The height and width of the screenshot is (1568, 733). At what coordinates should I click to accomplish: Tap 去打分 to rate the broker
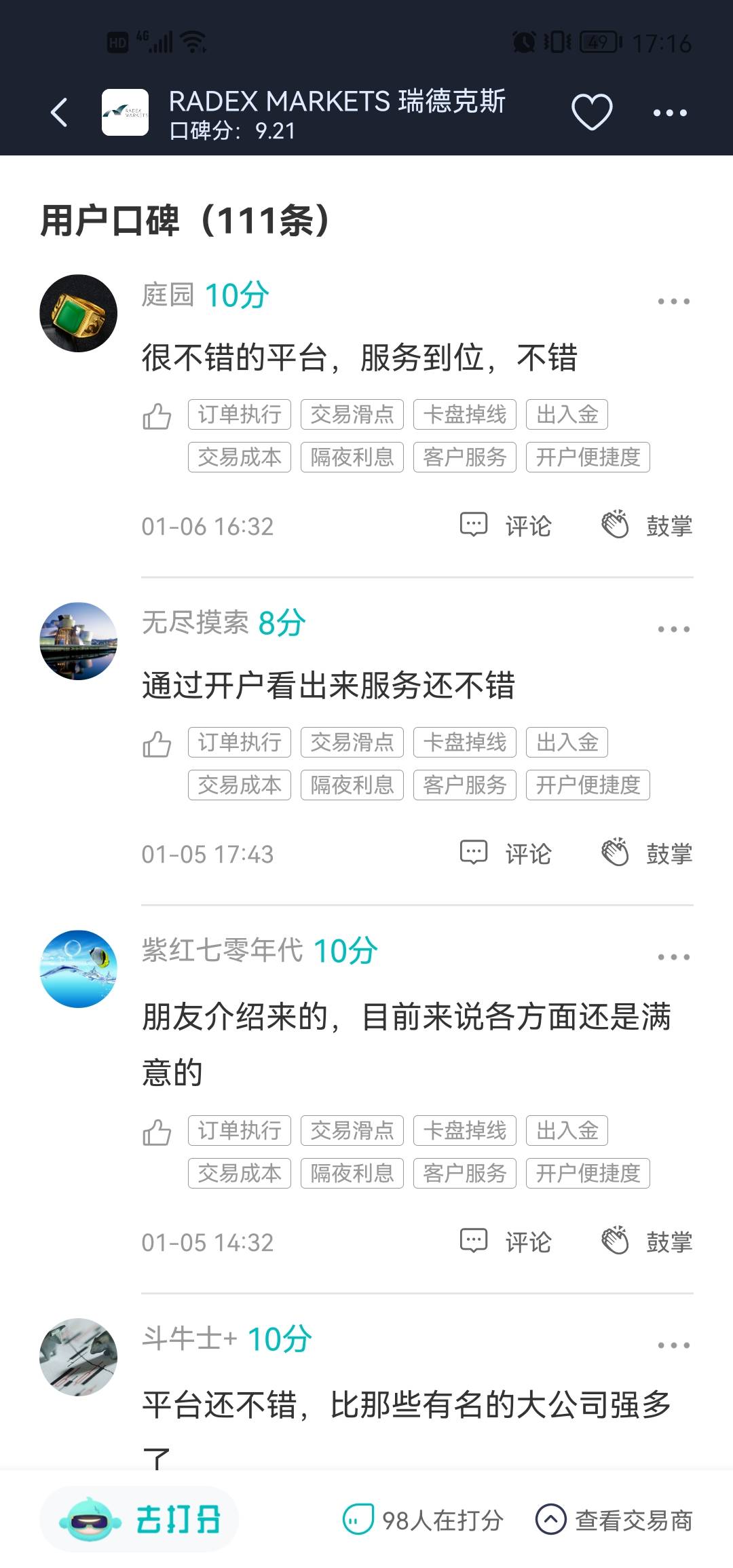pos(140,1519)
